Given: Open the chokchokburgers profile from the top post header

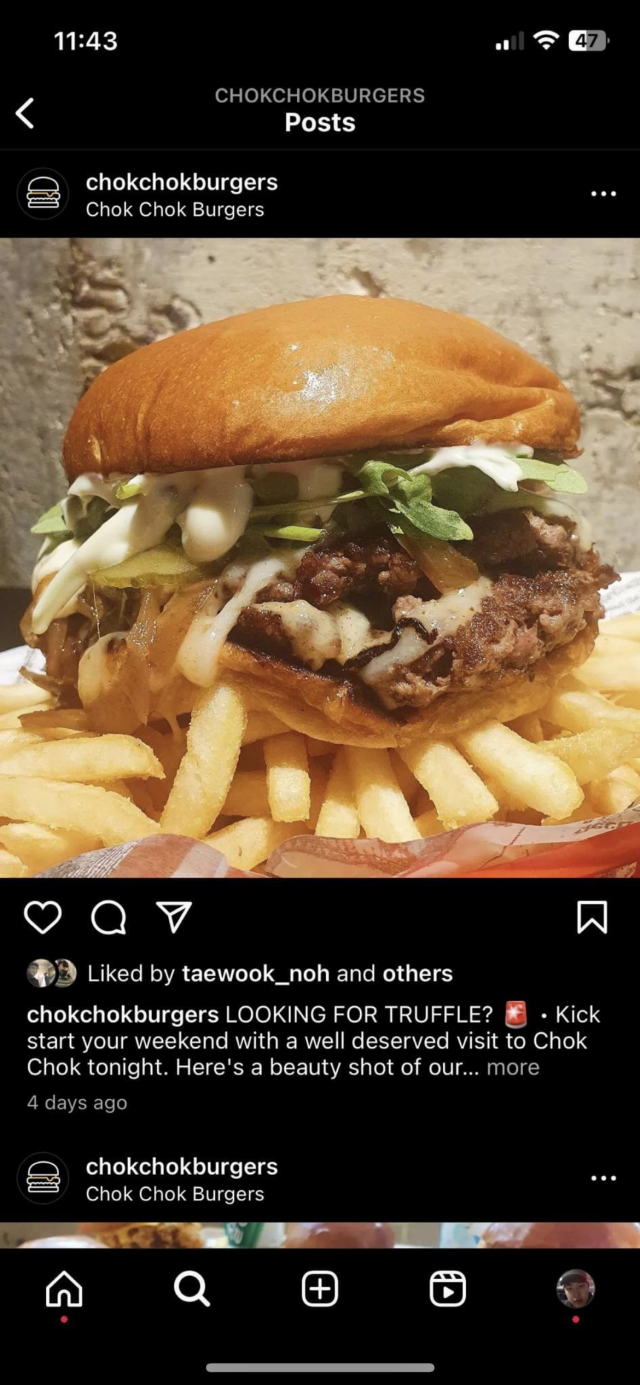Looking at the screenshot, I should click(181, 182).
